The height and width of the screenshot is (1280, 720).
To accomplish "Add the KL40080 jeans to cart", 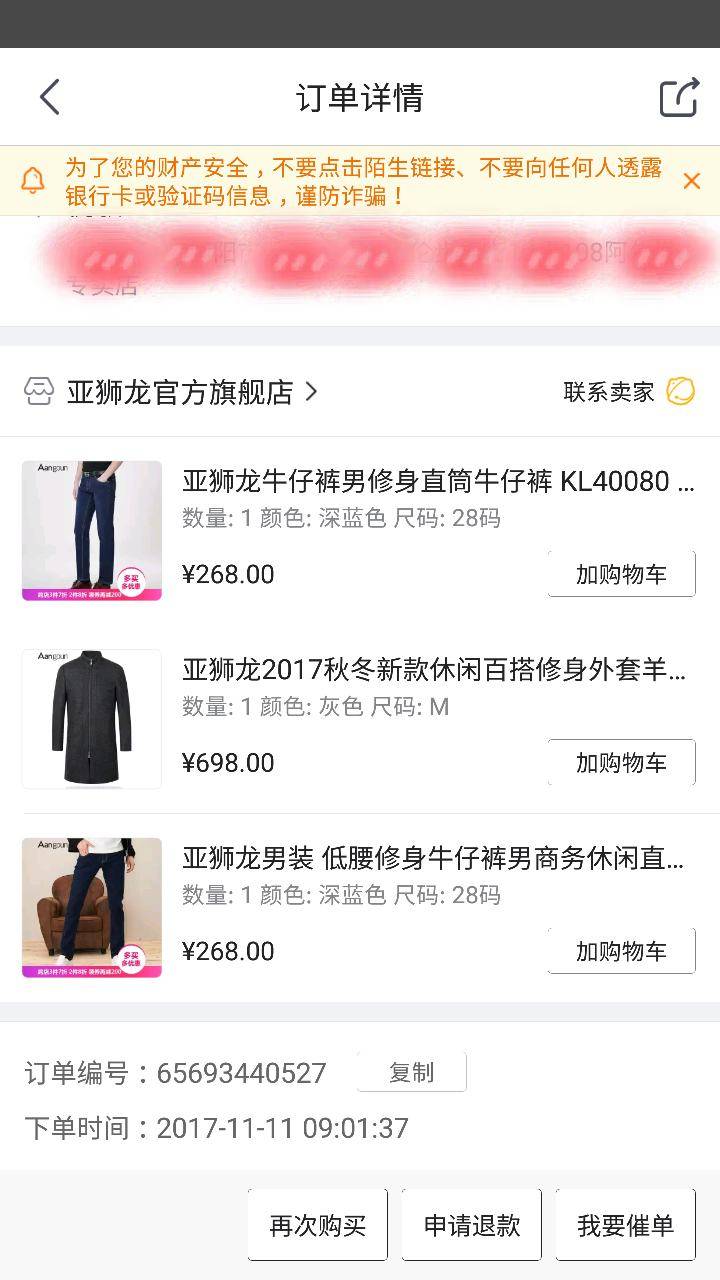I will coord(621,574).
